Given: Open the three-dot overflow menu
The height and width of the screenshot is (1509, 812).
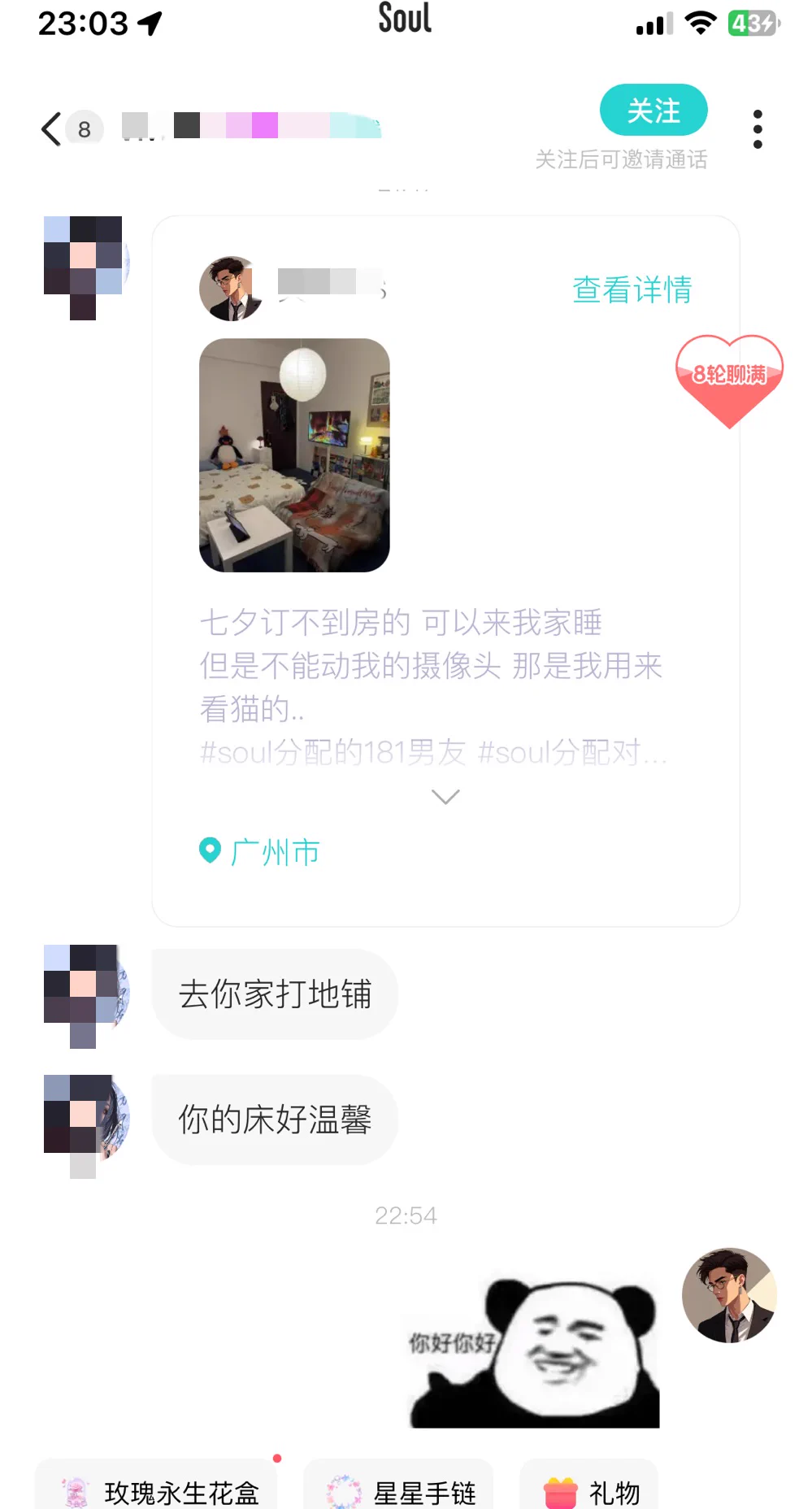Looking at the screenshot, I should [x=757, y=129].
